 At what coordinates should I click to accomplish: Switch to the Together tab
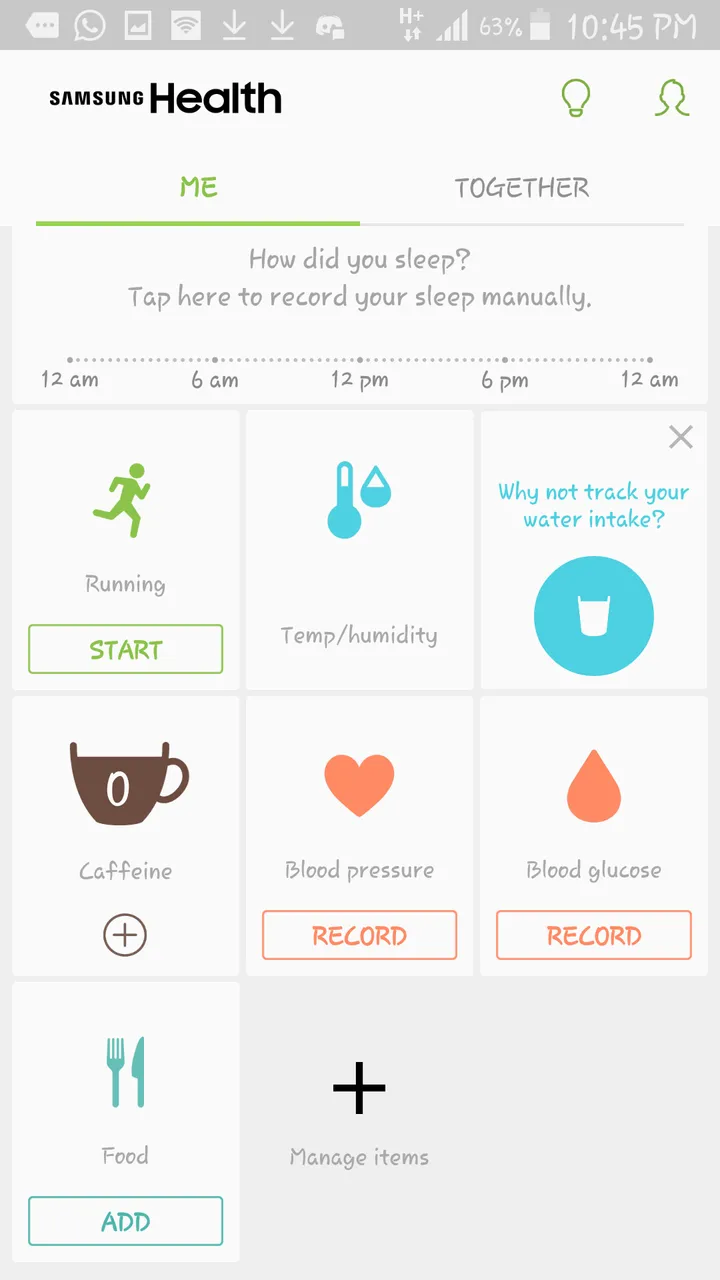pyautogui.click(x=521, y=188)
